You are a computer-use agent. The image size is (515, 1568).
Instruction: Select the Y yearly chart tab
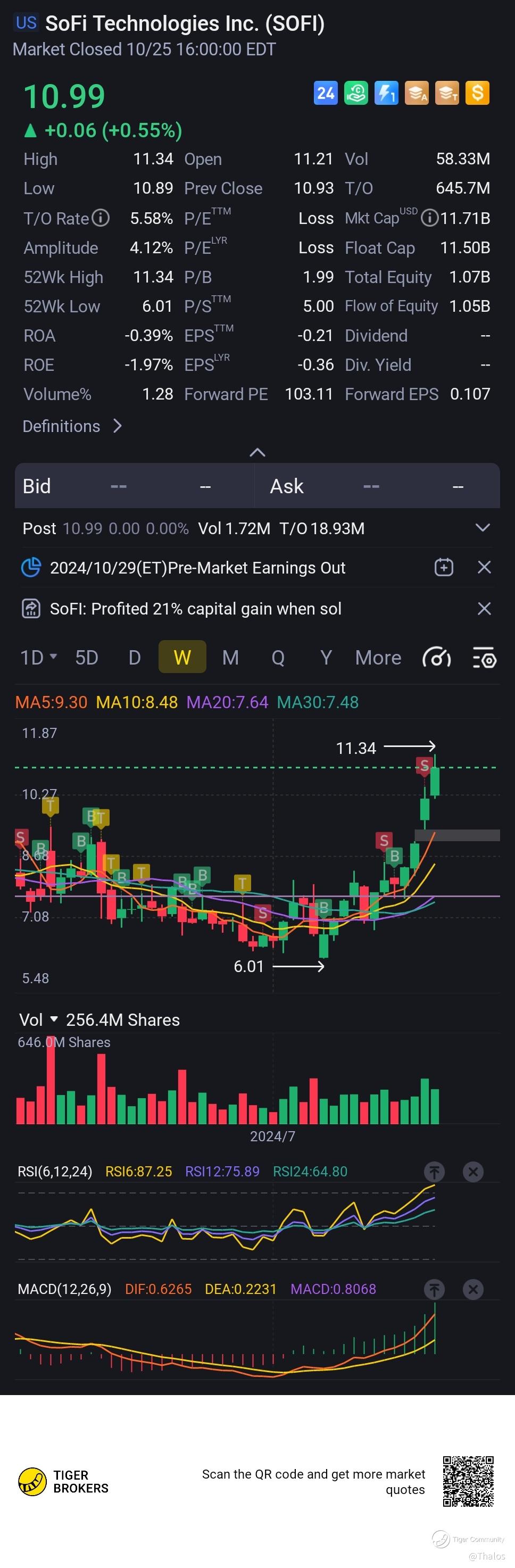[326, 658]
